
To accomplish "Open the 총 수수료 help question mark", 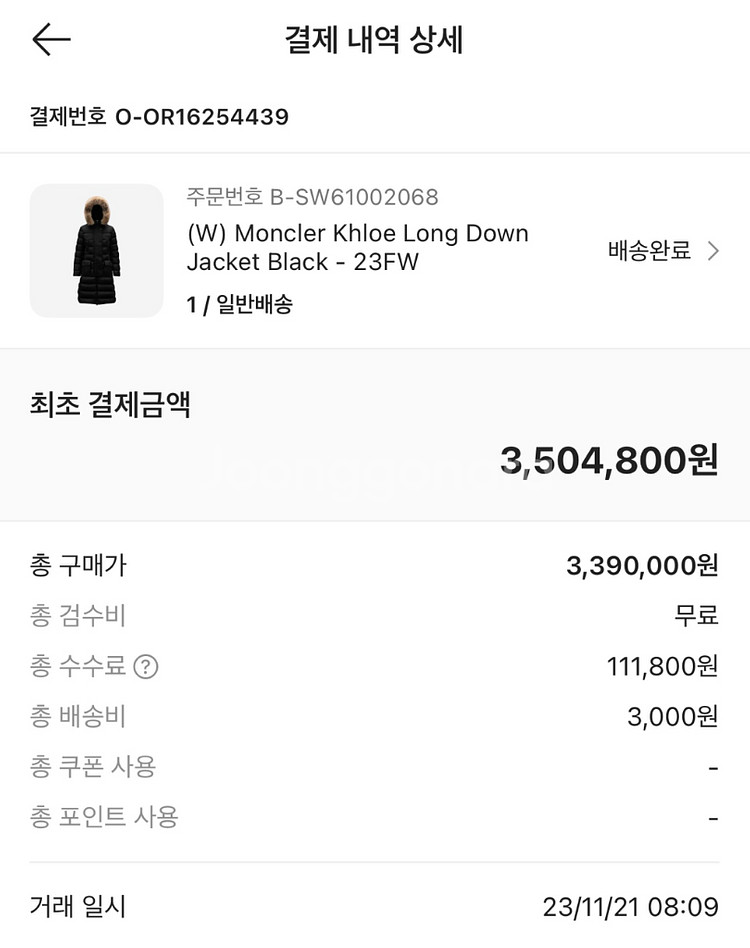I will [x=146, y=666].
